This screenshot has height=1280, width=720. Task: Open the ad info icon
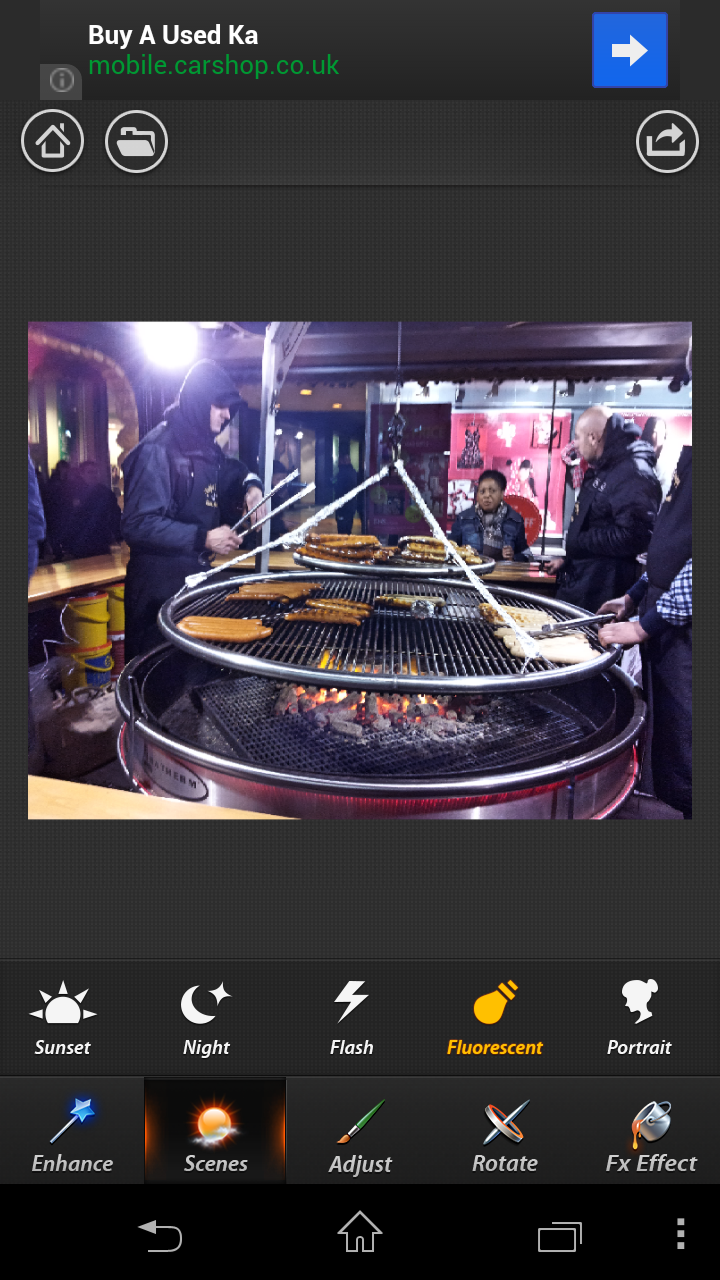(61, 81)
